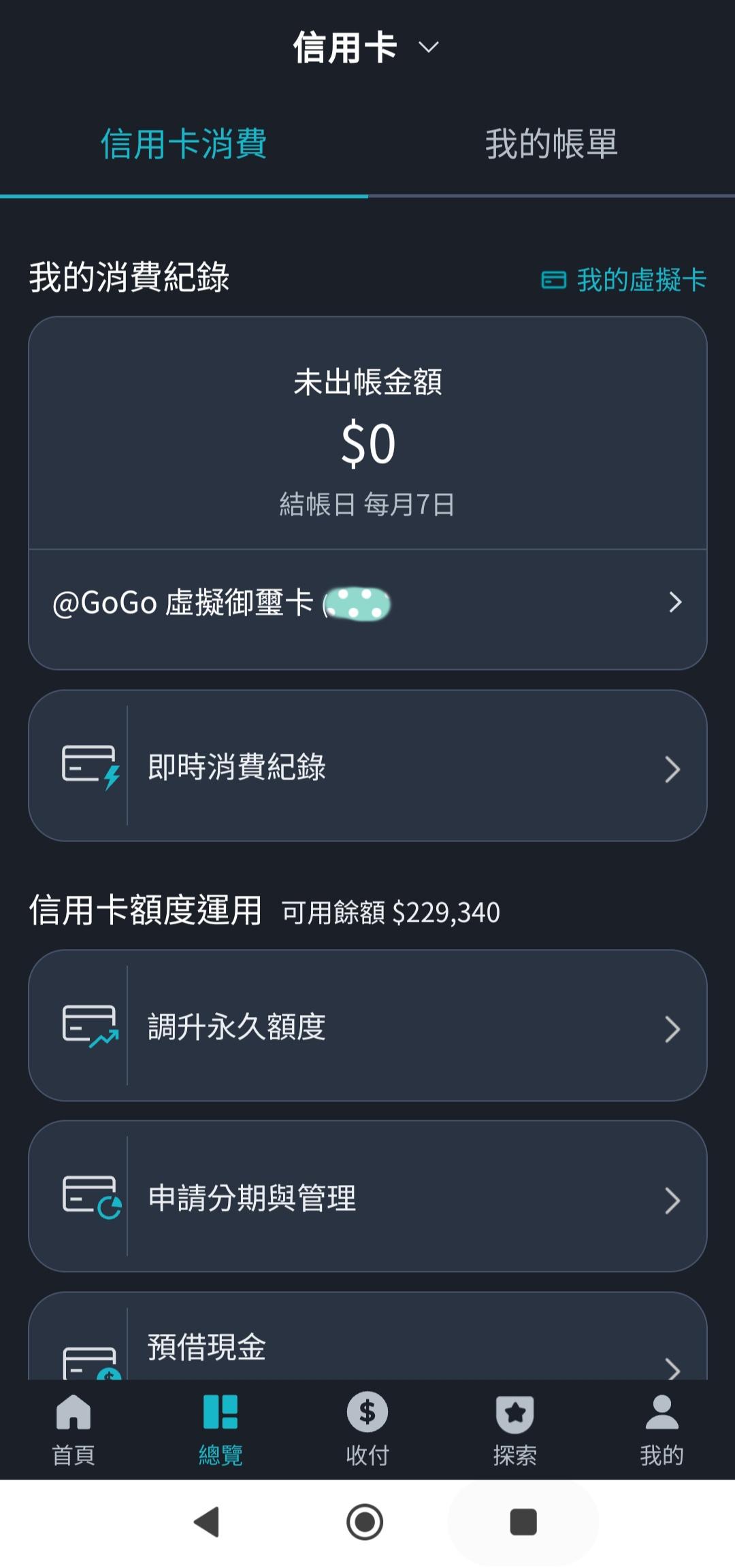Tap the system home button

tap(365, 1522)
